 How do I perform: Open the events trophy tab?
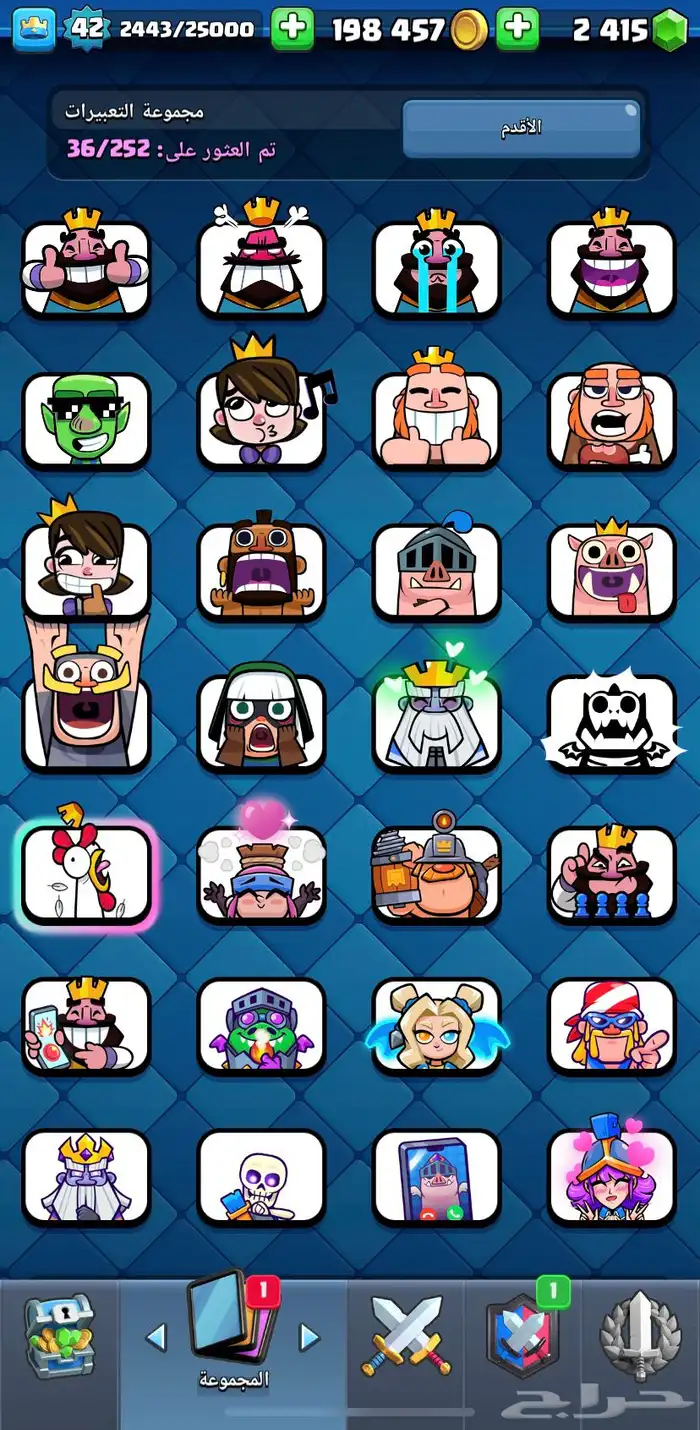click(x=640, y=1336)
